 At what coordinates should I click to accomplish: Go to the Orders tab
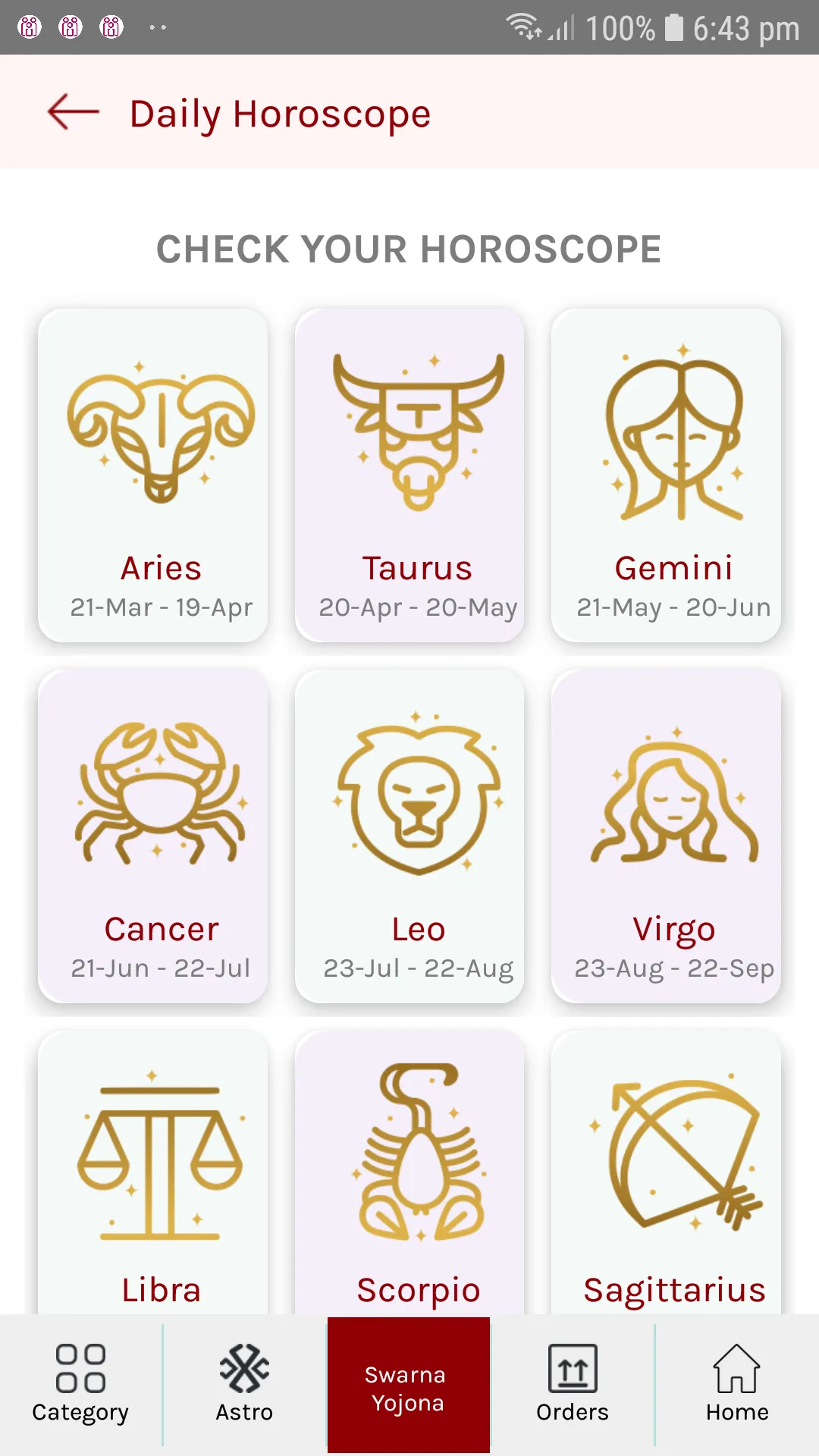(573, 1385)
